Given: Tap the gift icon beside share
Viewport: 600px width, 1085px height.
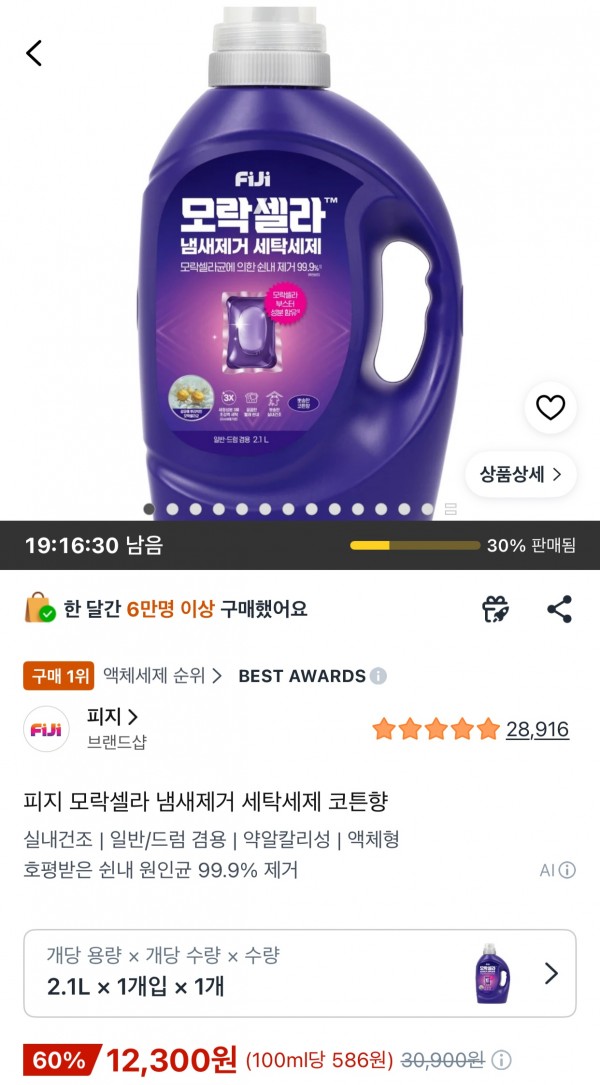Looking at the screenshot, I should (496, 609).
